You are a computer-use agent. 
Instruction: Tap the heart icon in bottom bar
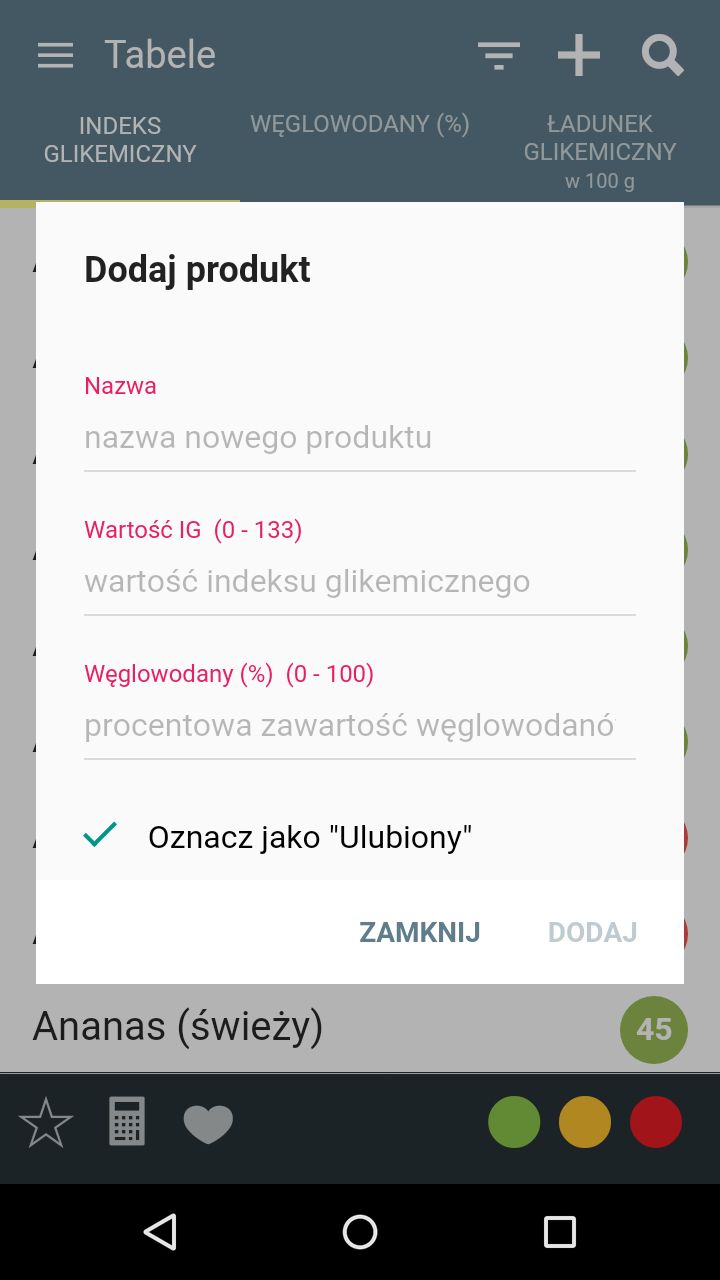point(208,1124)
